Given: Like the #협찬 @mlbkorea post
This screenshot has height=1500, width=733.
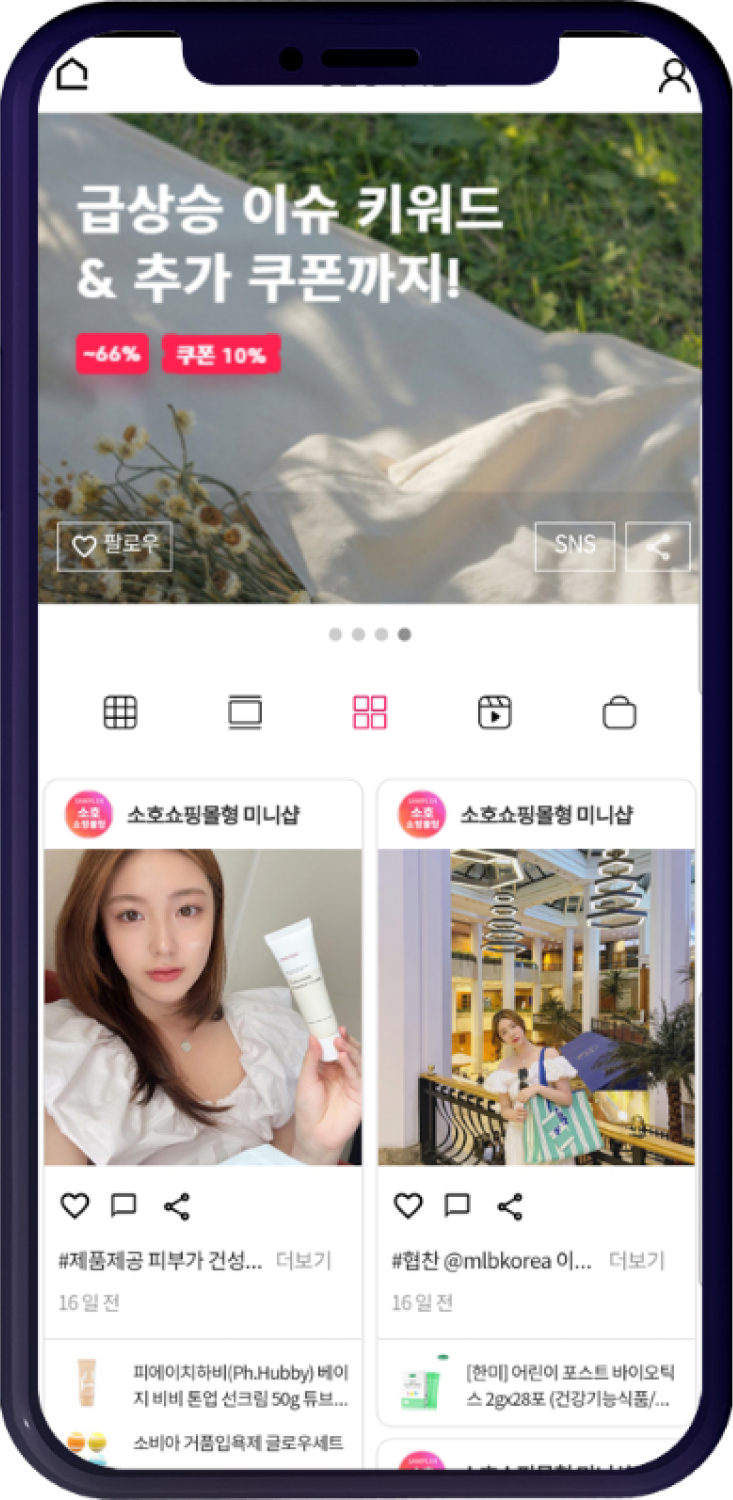Looking at the screenshot, I should click(408, 1206).
